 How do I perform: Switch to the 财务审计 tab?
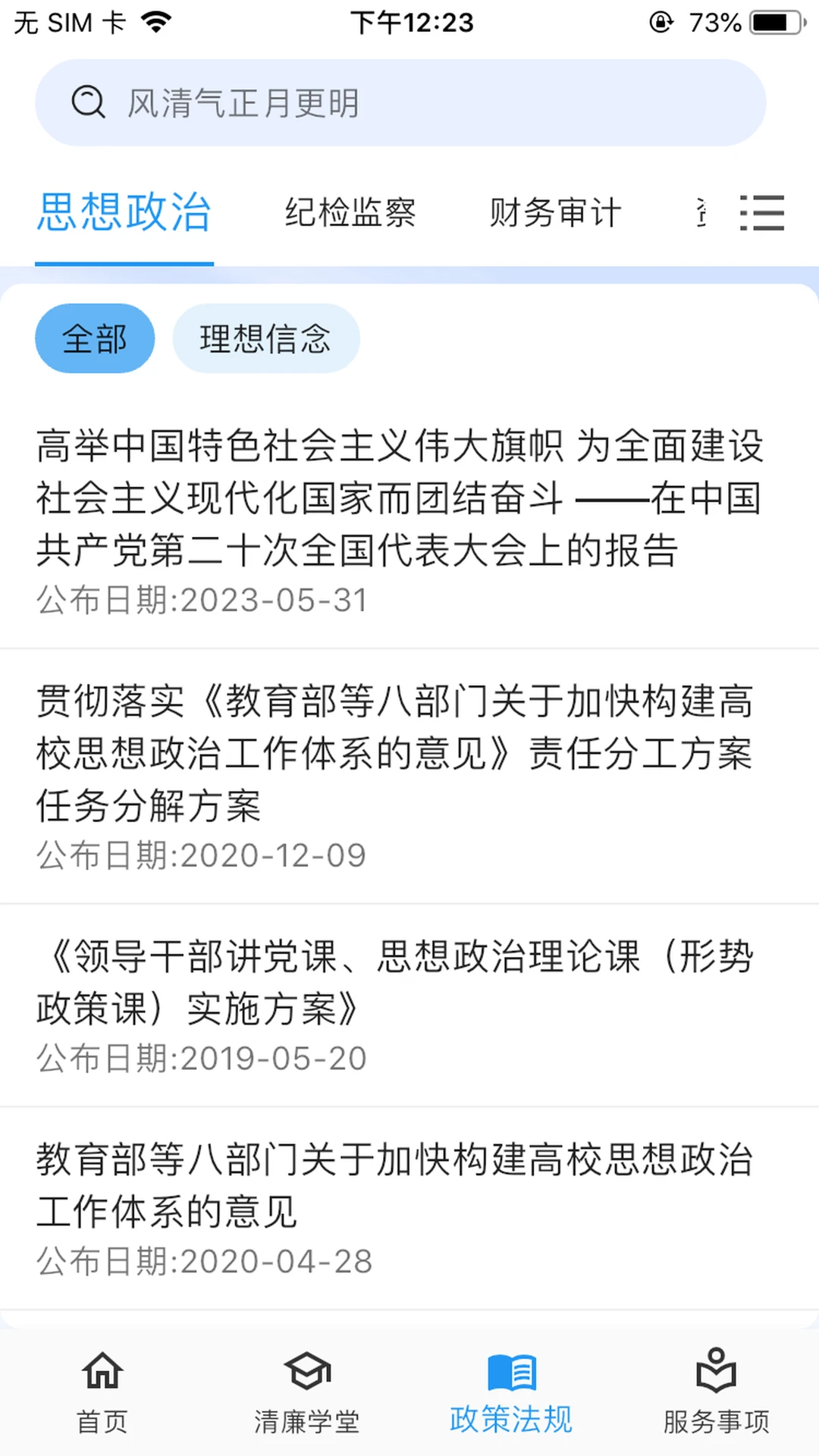(x=555, y=212)
